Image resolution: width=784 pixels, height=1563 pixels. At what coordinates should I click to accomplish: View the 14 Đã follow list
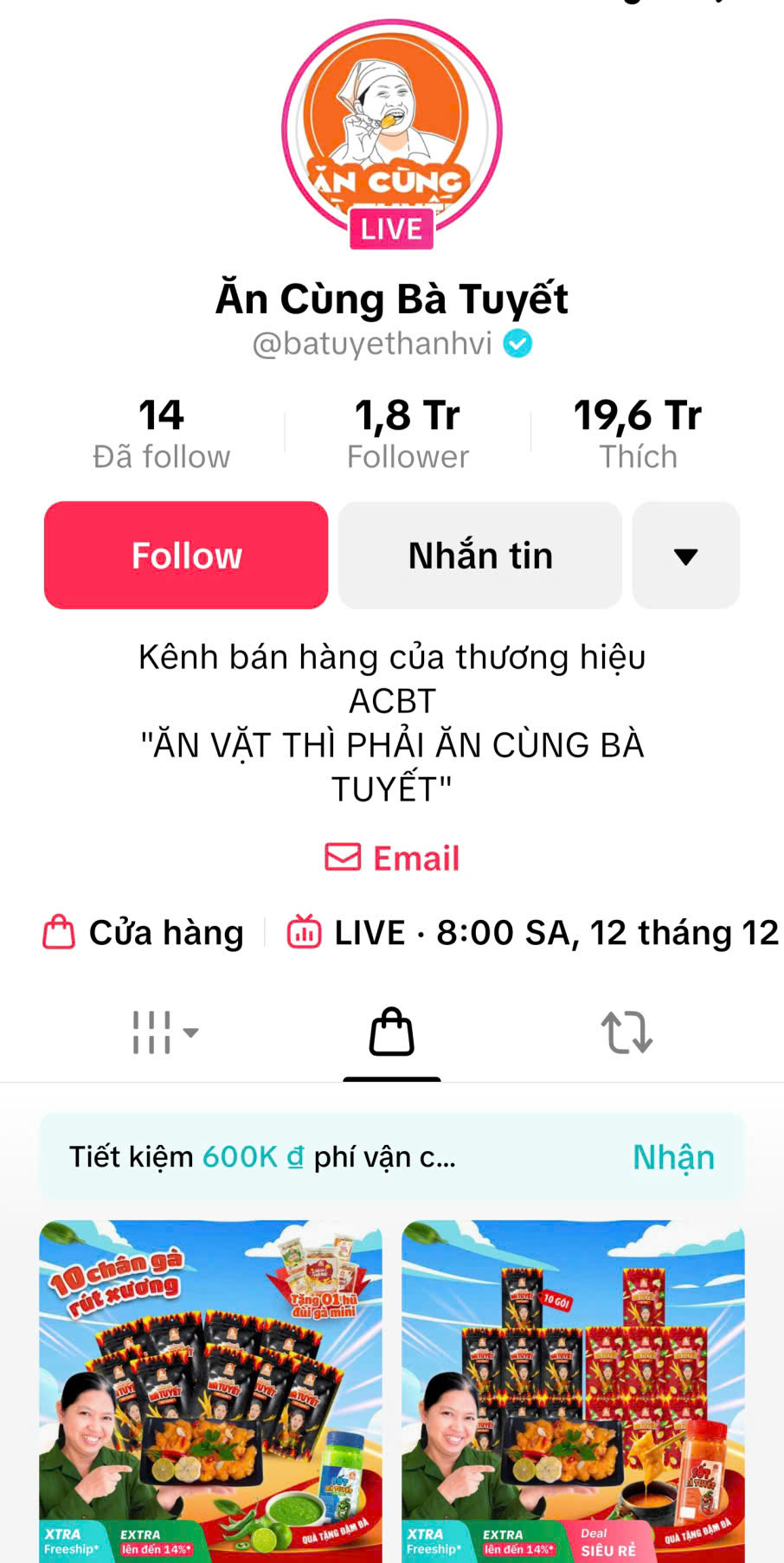pyautogui.click(x=162, y=434)
